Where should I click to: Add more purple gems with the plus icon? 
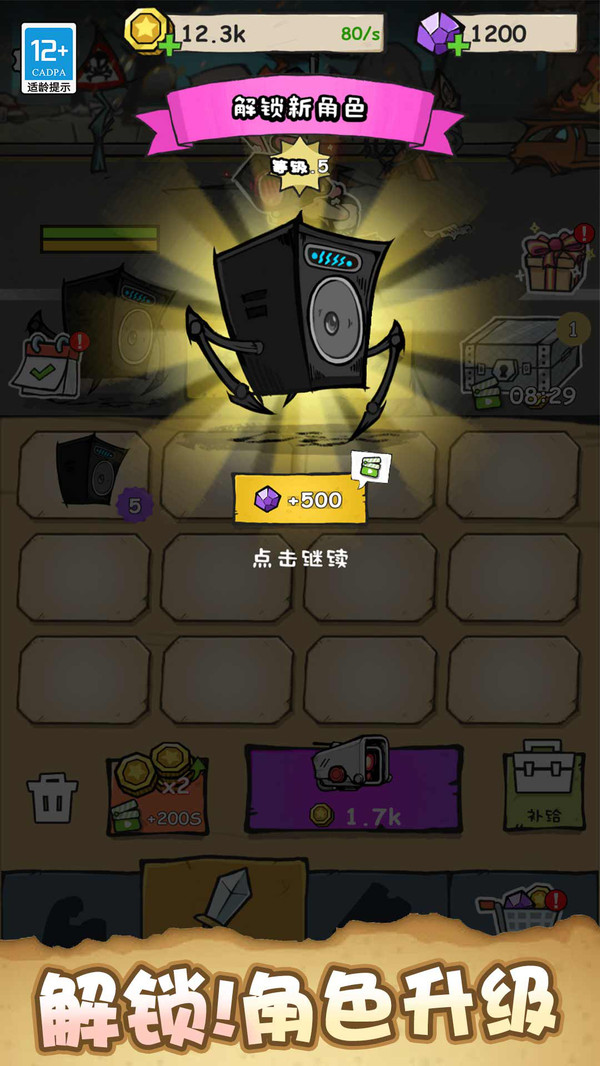click(x=459, y=46)
